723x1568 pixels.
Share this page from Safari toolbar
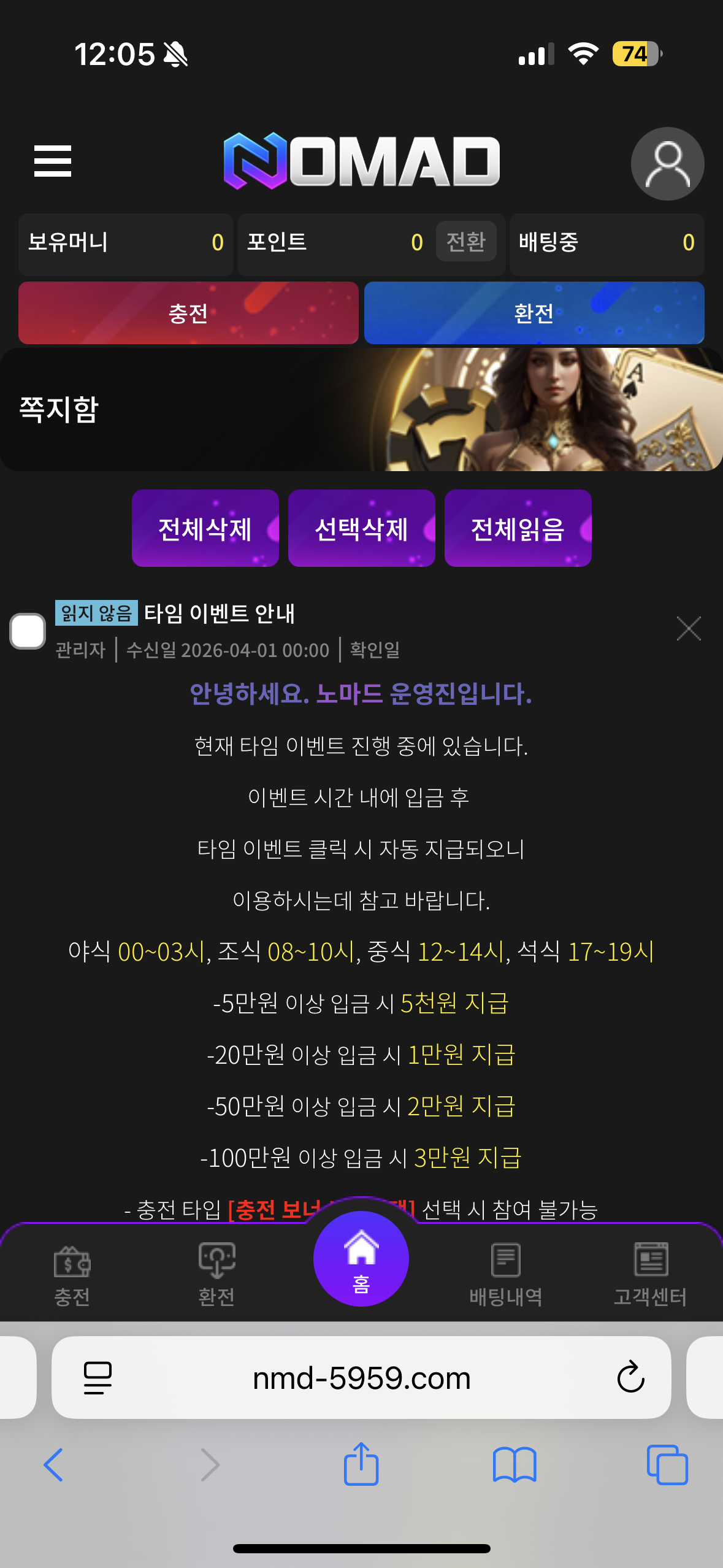point(361,1464)
